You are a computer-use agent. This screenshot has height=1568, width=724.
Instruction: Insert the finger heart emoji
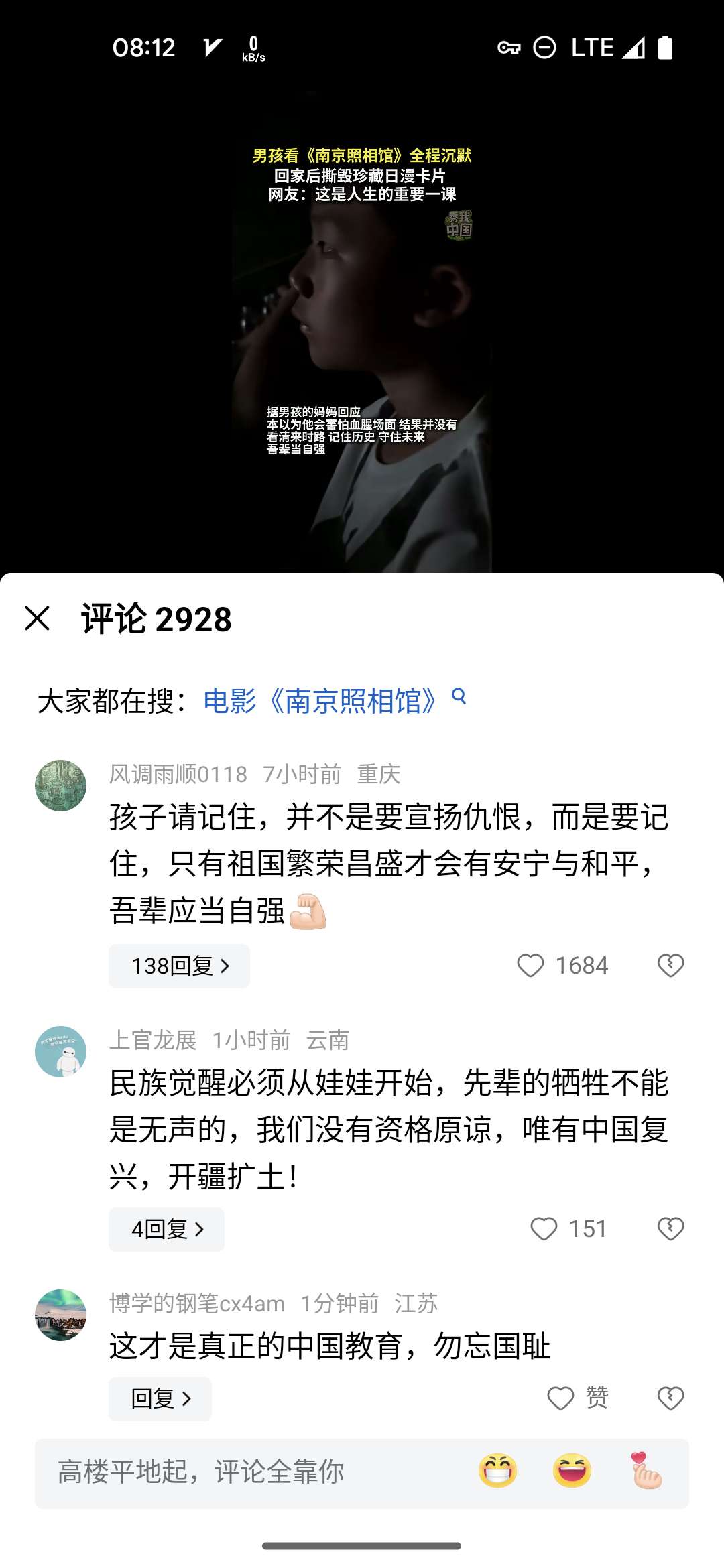click(646, 1472)
